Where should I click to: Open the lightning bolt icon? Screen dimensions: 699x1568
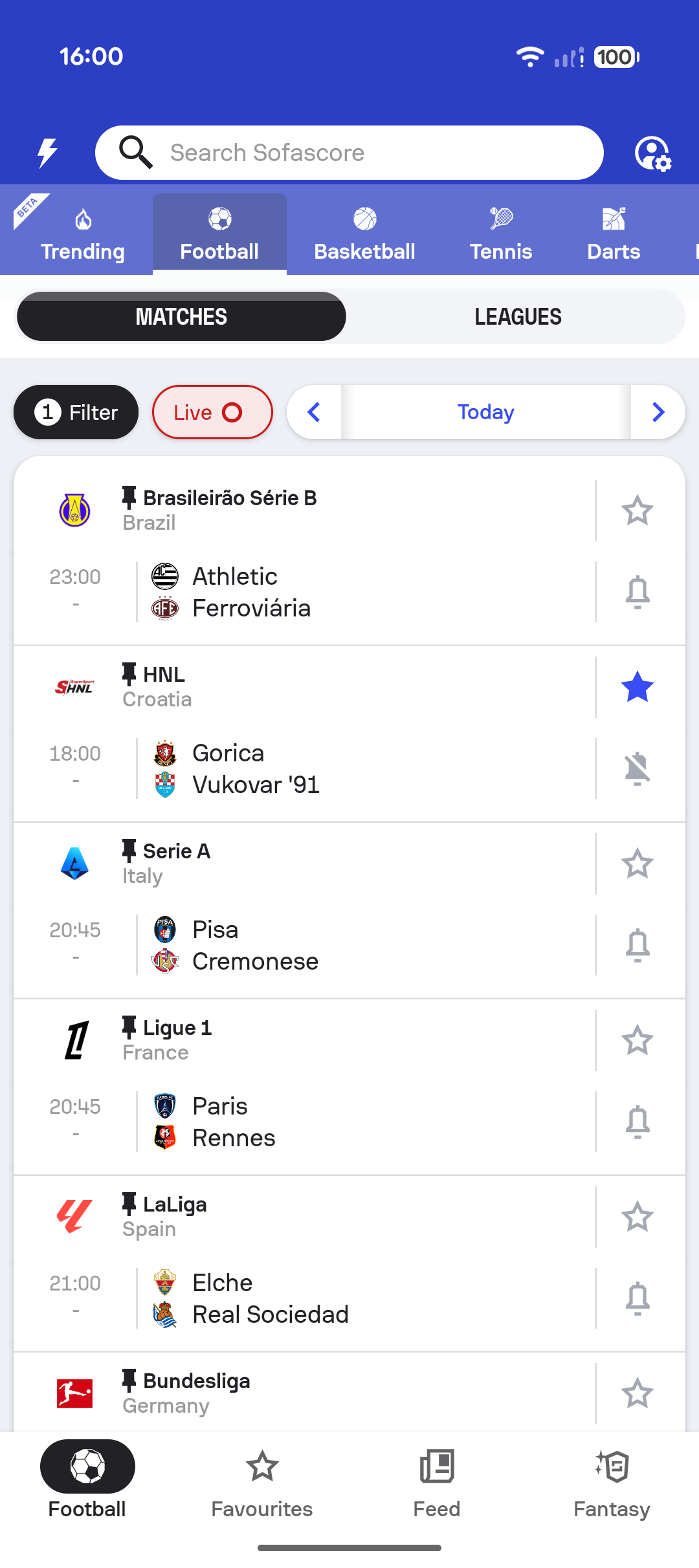(47, 153)
